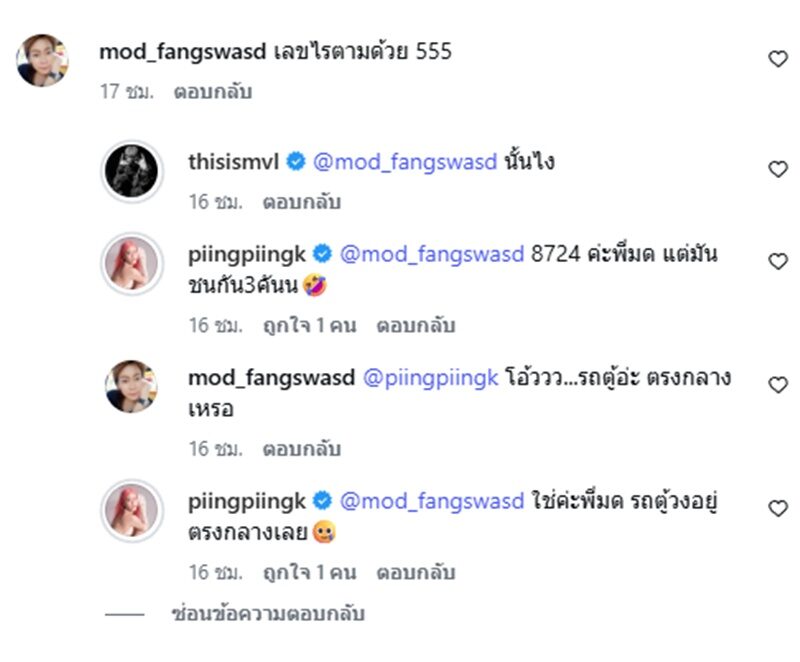Reply to piingpiingk's last comment
The width and height of the screenshot is (800, 662).
coord(416,573)
